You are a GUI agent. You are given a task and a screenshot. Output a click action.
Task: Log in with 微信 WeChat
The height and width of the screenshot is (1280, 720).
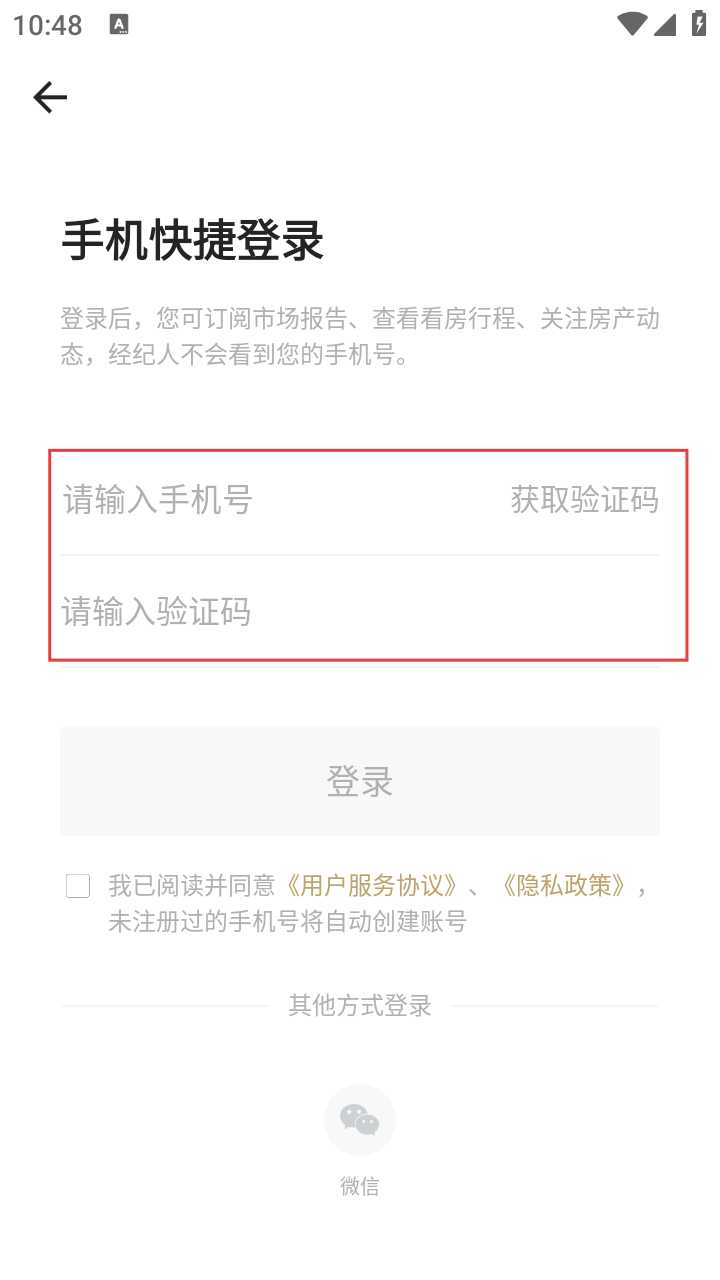click(360, 1120)
